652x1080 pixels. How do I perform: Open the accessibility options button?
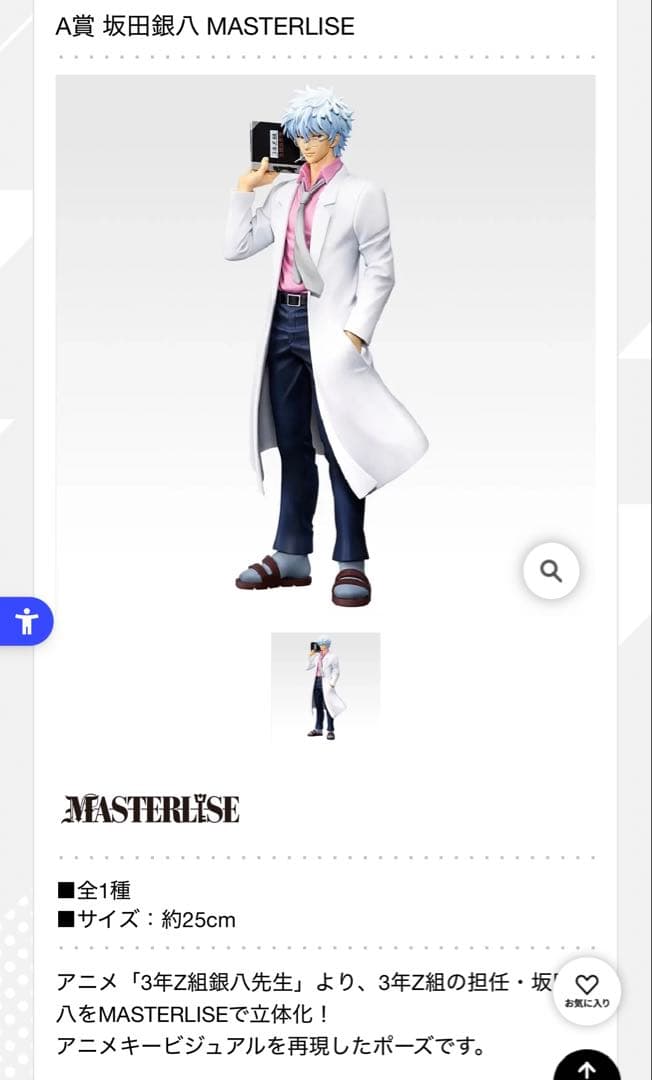(26, 621)
